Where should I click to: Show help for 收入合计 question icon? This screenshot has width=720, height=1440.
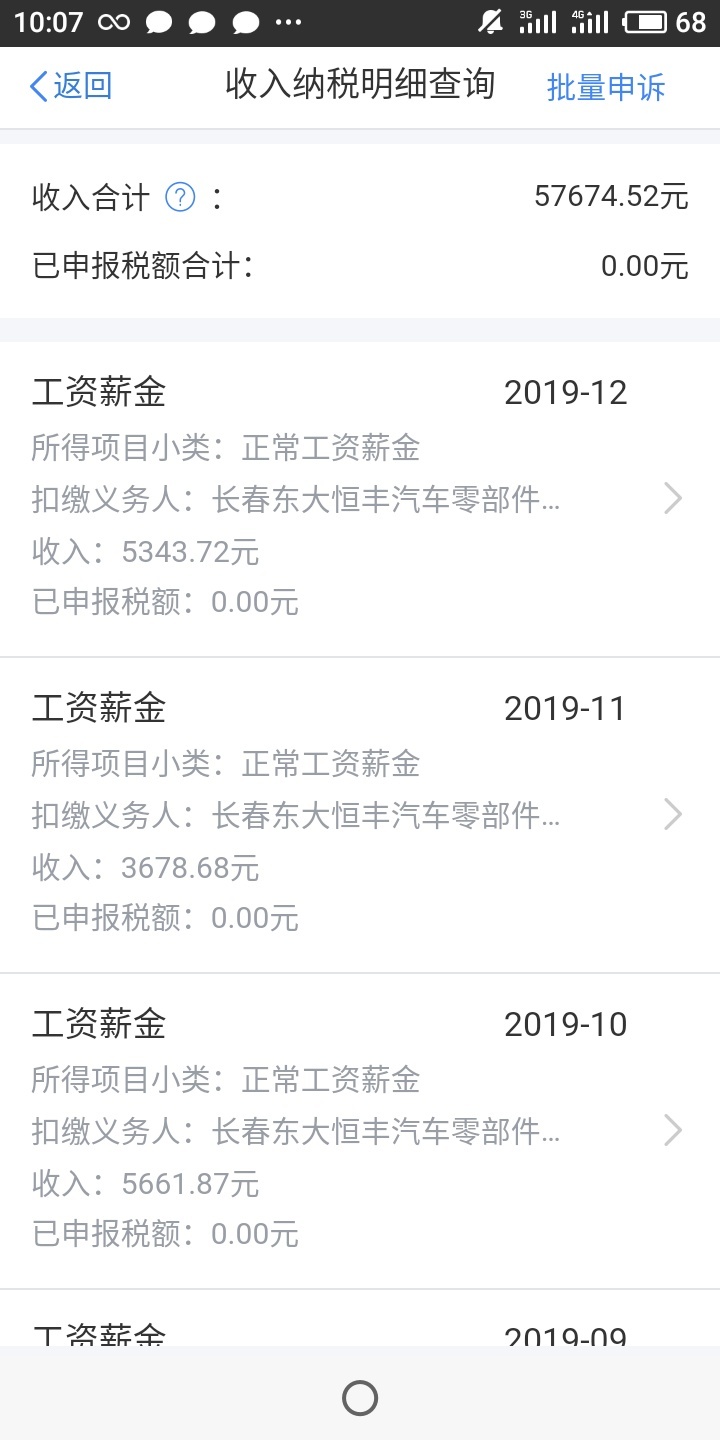click(179, 197)
